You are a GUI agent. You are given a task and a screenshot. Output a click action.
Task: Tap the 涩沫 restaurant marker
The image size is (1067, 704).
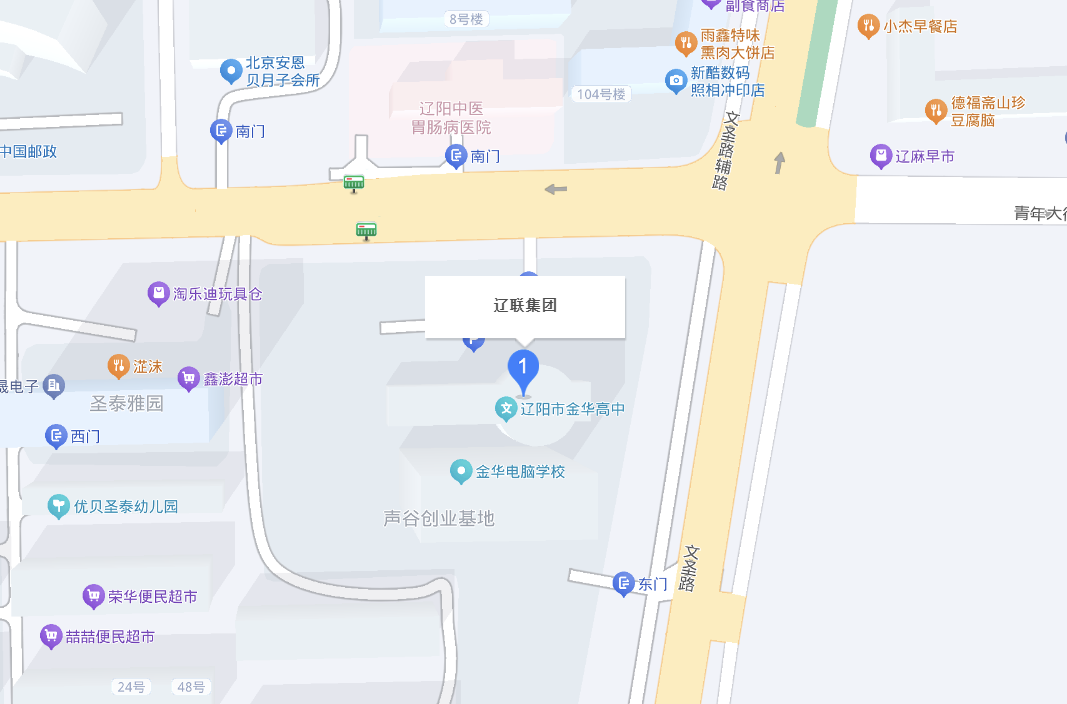click(119, 366)
